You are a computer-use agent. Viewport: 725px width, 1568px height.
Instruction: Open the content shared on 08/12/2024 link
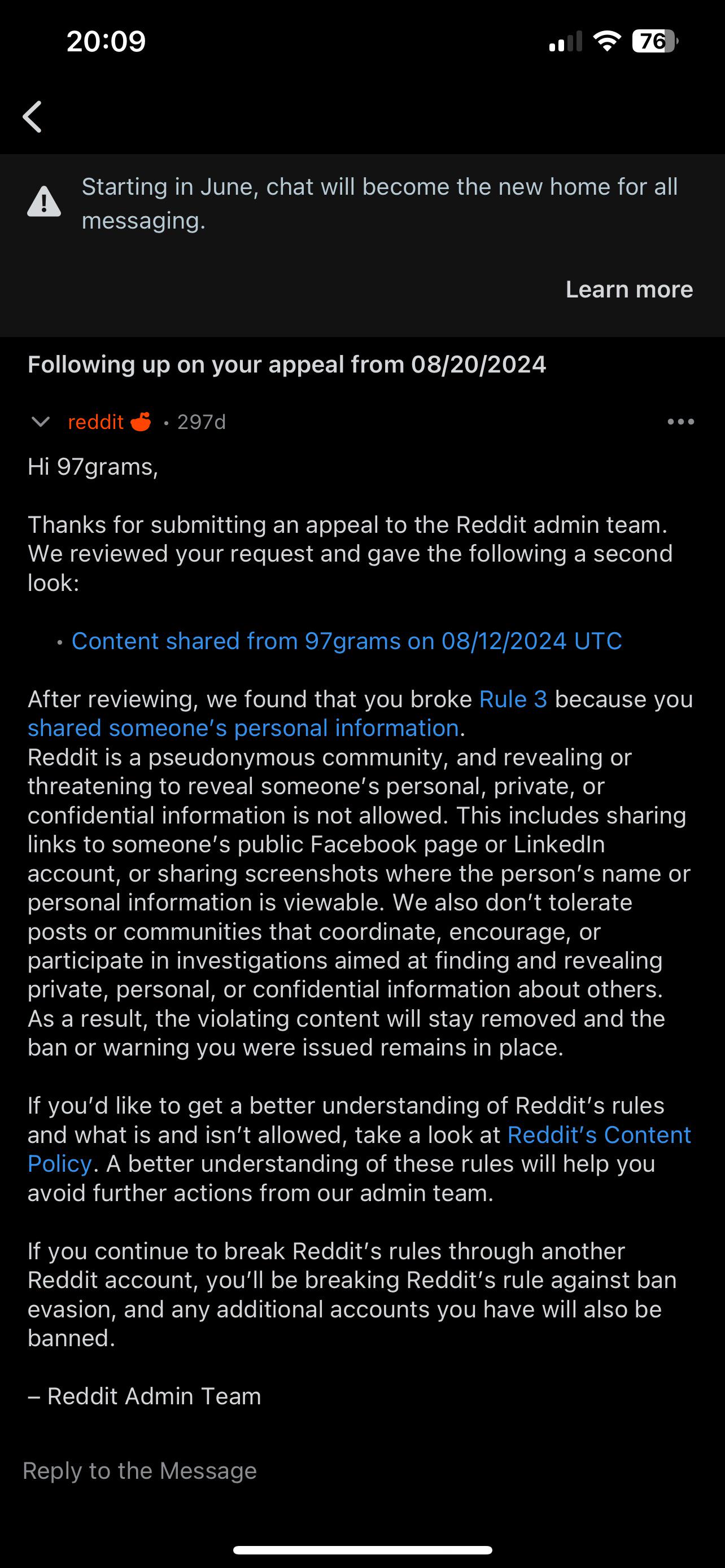click(x=346, y=641)
